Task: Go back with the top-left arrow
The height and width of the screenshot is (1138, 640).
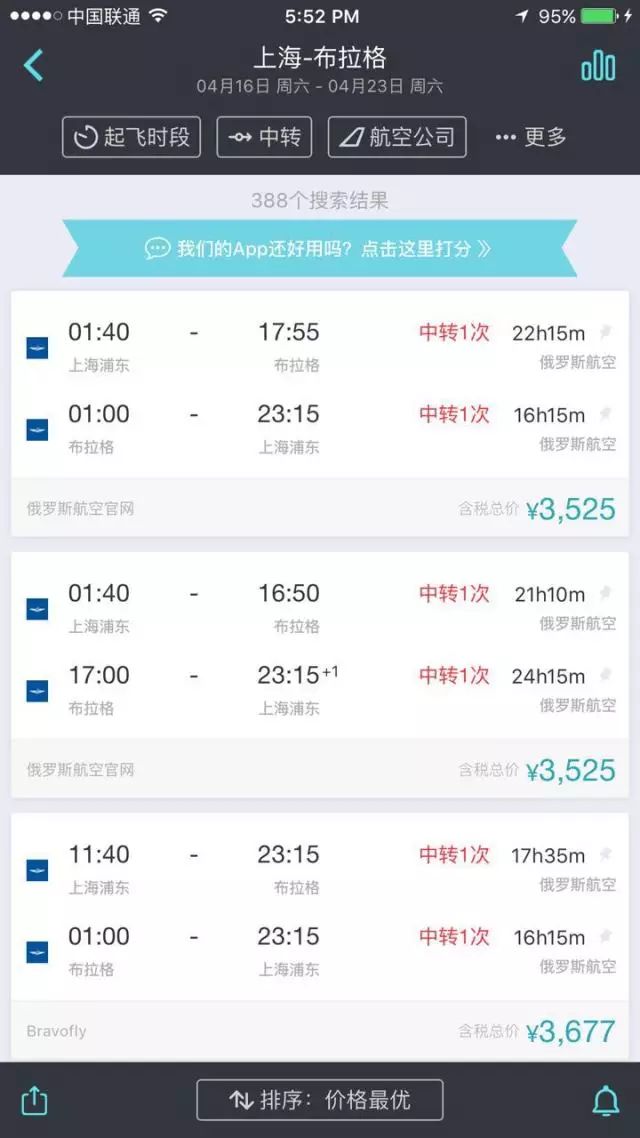Action: coord(34,66)
